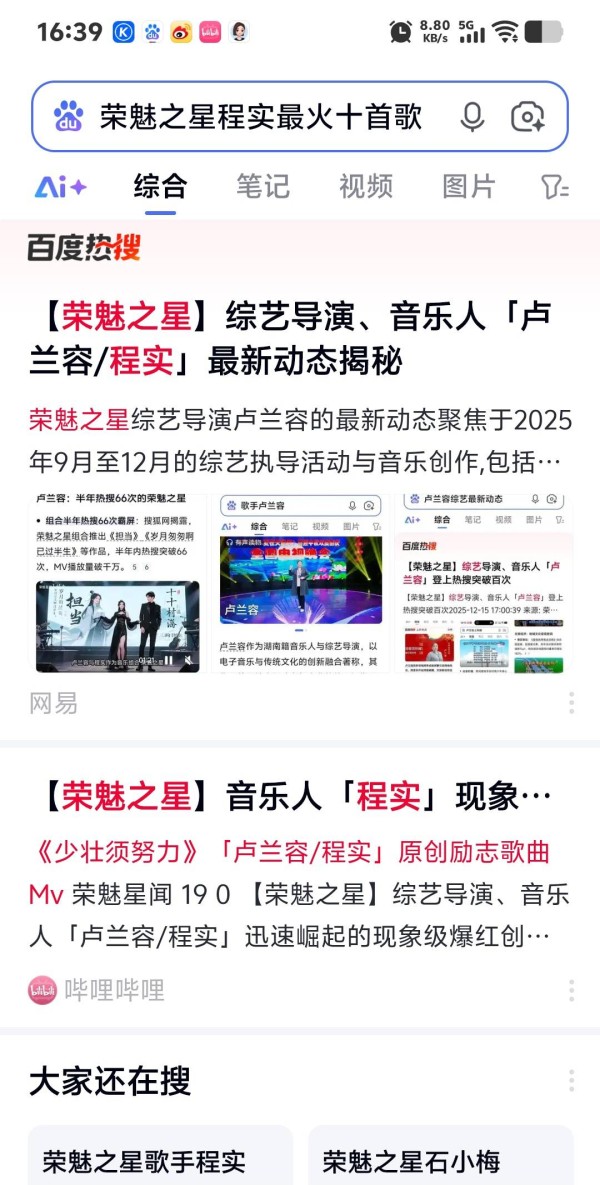View the 卢兰容综艺最新动态 image

pyautogui.click(x=485, y=582)
